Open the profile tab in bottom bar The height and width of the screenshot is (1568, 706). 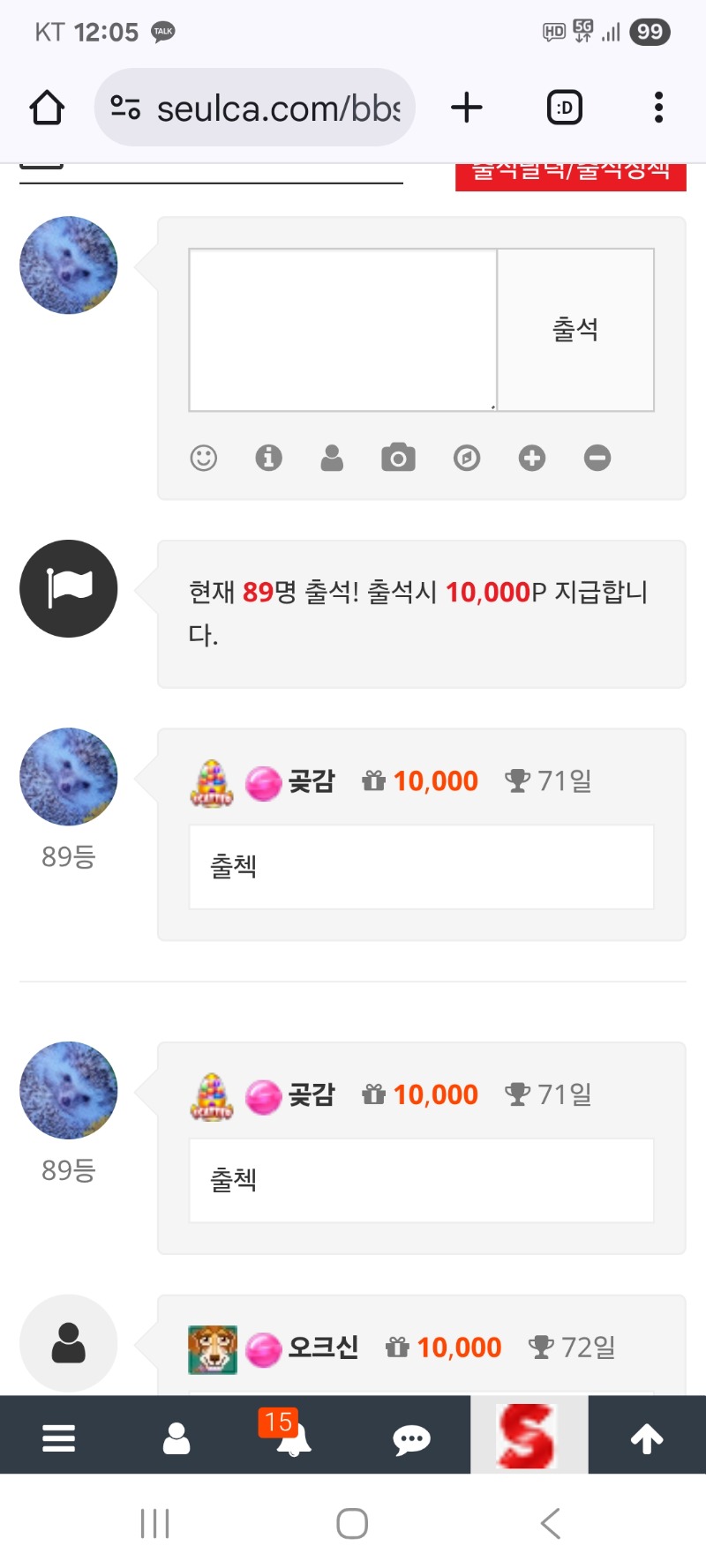176,1438
